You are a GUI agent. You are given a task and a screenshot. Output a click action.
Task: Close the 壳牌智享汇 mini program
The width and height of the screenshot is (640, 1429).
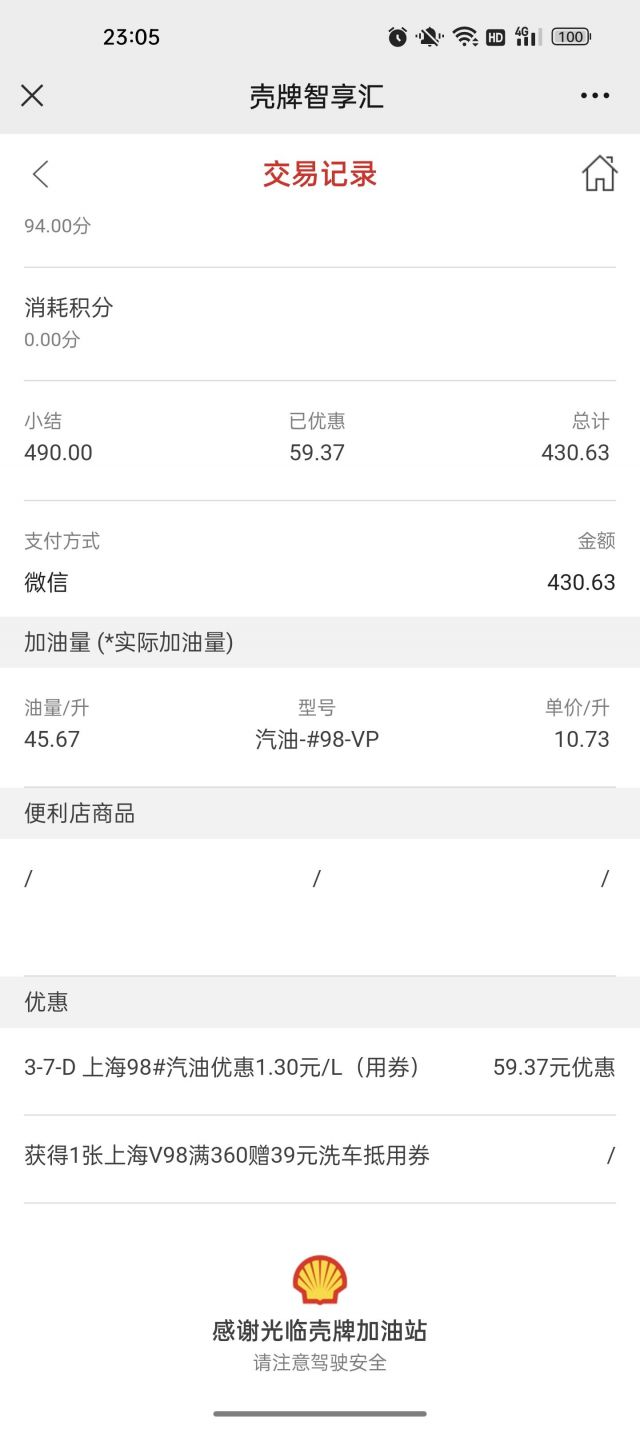coord(32,96)
